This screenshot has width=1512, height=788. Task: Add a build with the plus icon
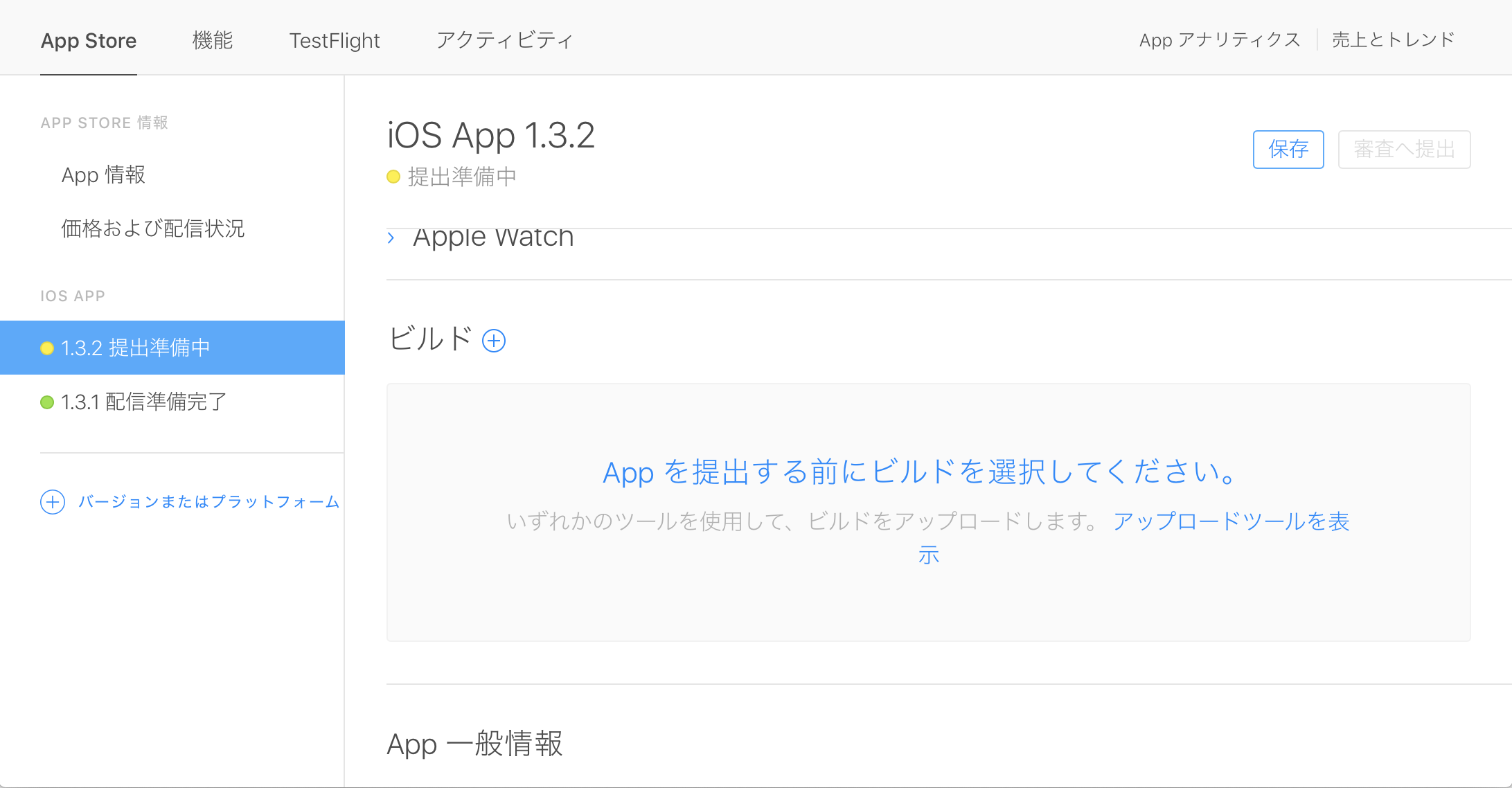tap(494, 341)
